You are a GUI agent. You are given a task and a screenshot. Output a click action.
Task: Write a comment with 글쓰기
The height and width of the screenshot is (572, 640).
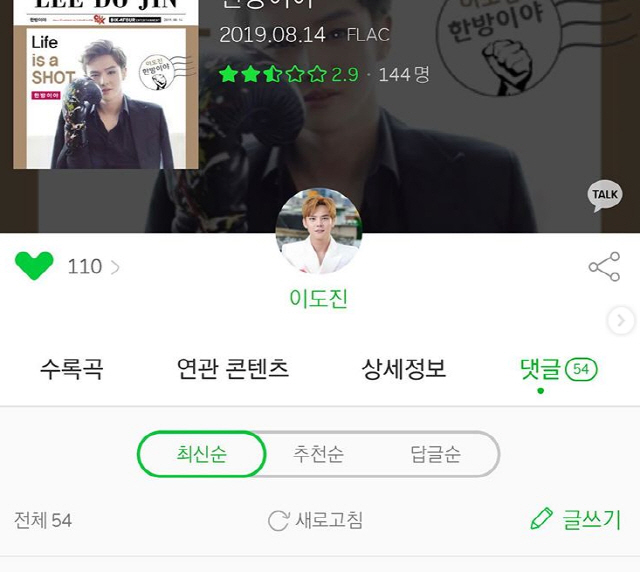coord(576,520)
